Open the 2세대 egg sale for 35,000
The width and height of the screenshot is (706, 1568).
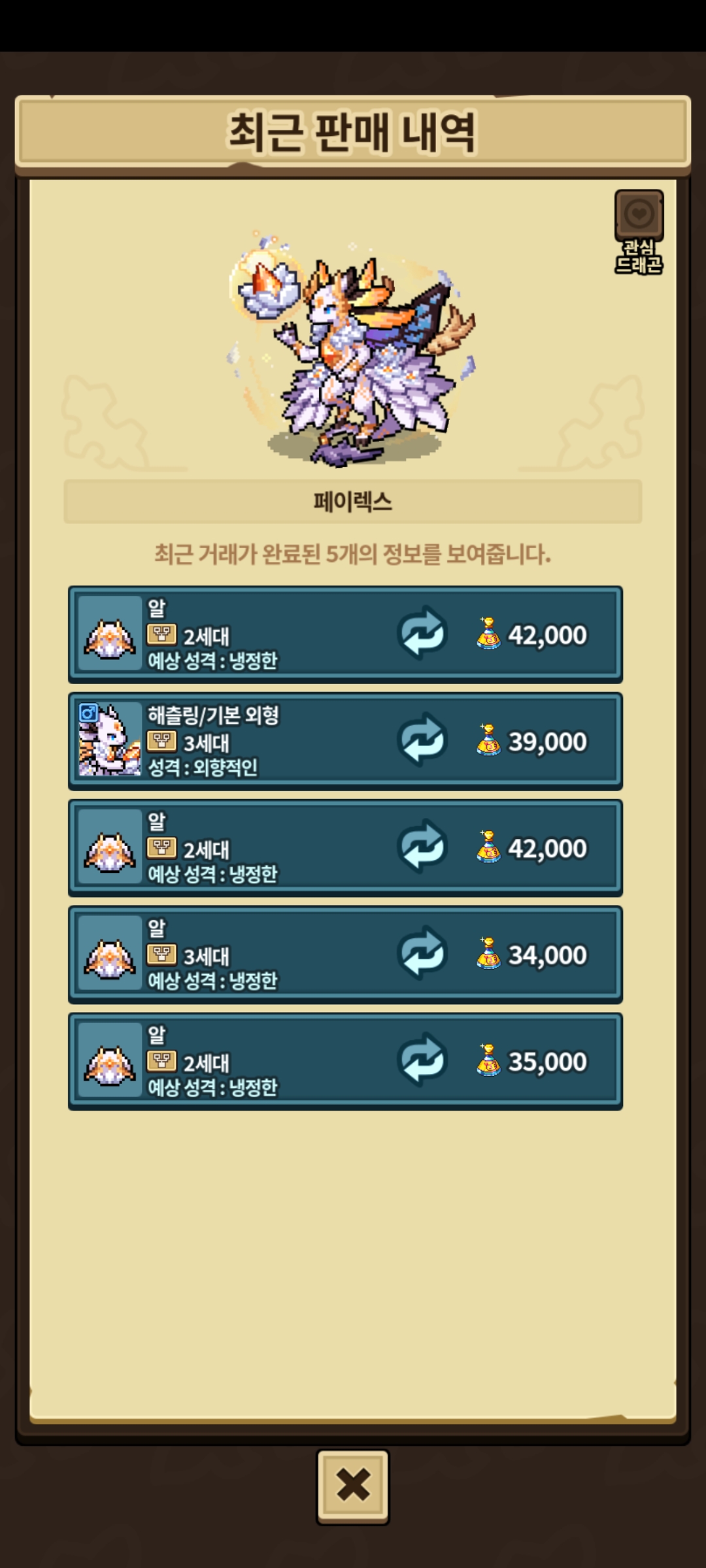(345, 1061)
